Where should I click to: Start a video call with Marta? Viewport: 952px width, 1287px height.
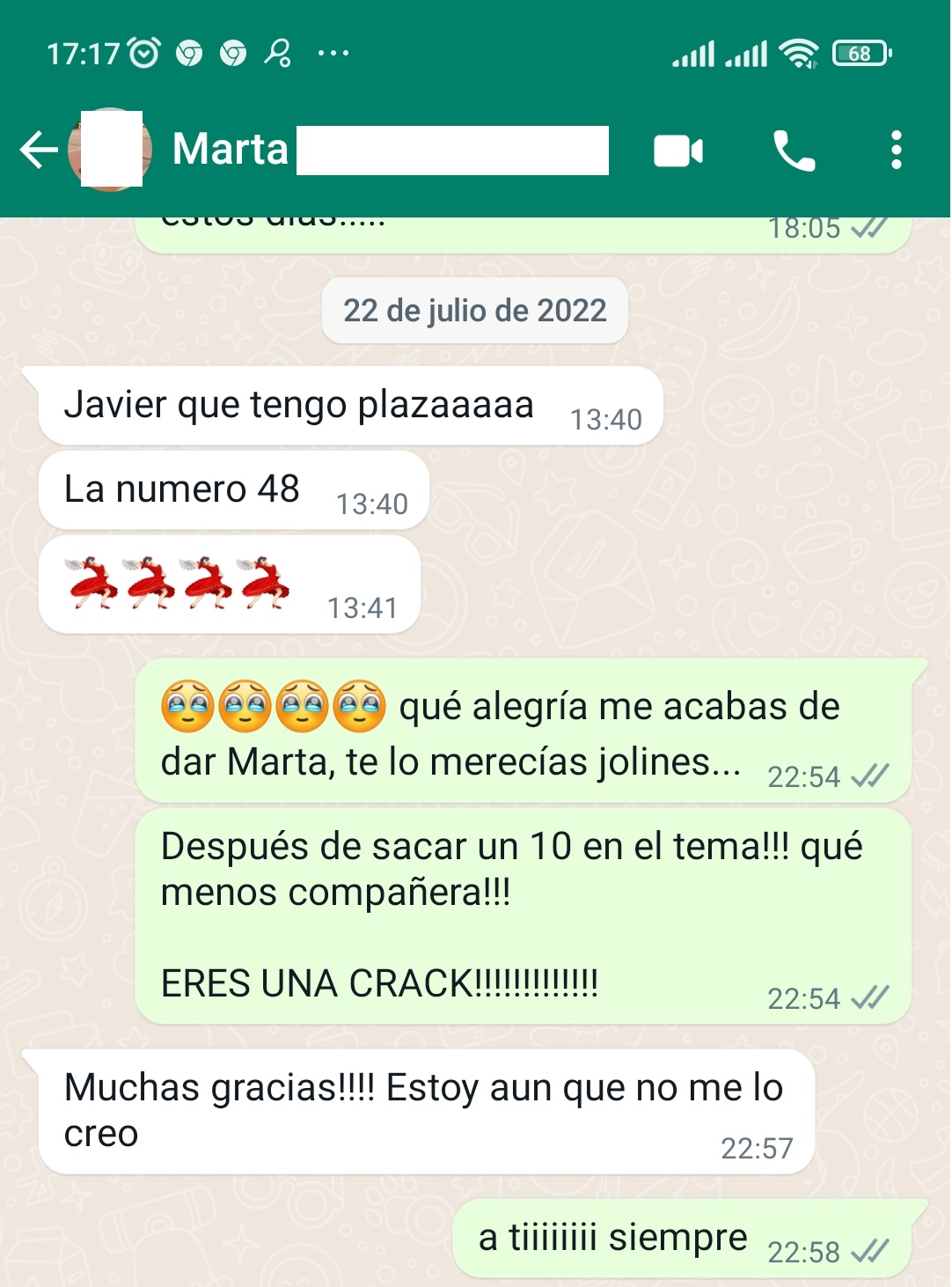[x=677, y=151]
